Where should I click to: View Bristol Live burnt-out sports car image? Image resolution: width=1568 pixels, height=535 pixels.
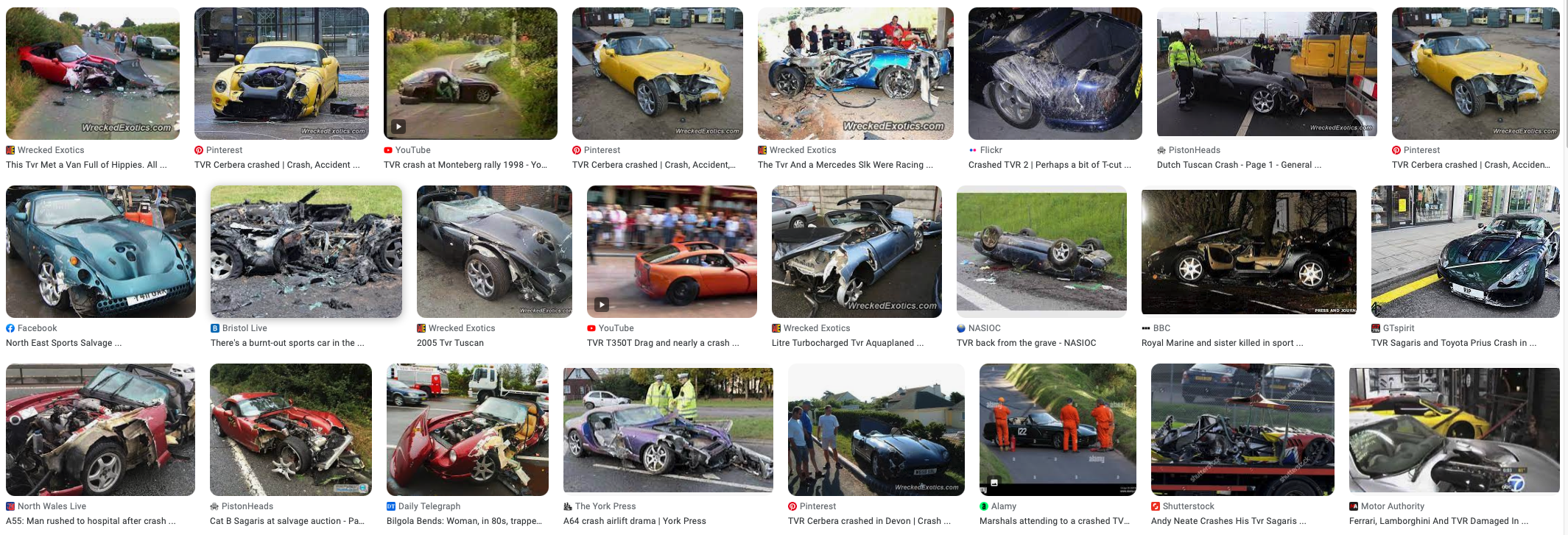(x=306, y=252)
